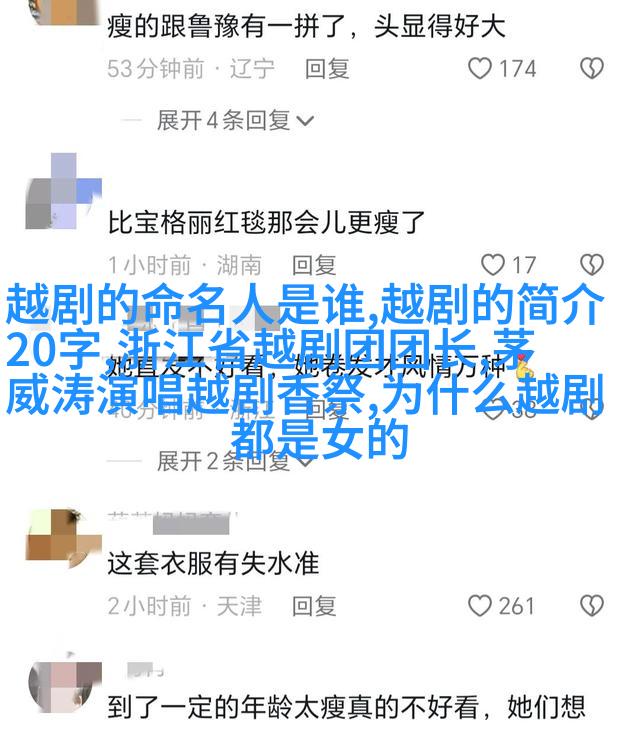Dislike the comment from 天津
Screen dimensions: 640x732
point(593,606)
